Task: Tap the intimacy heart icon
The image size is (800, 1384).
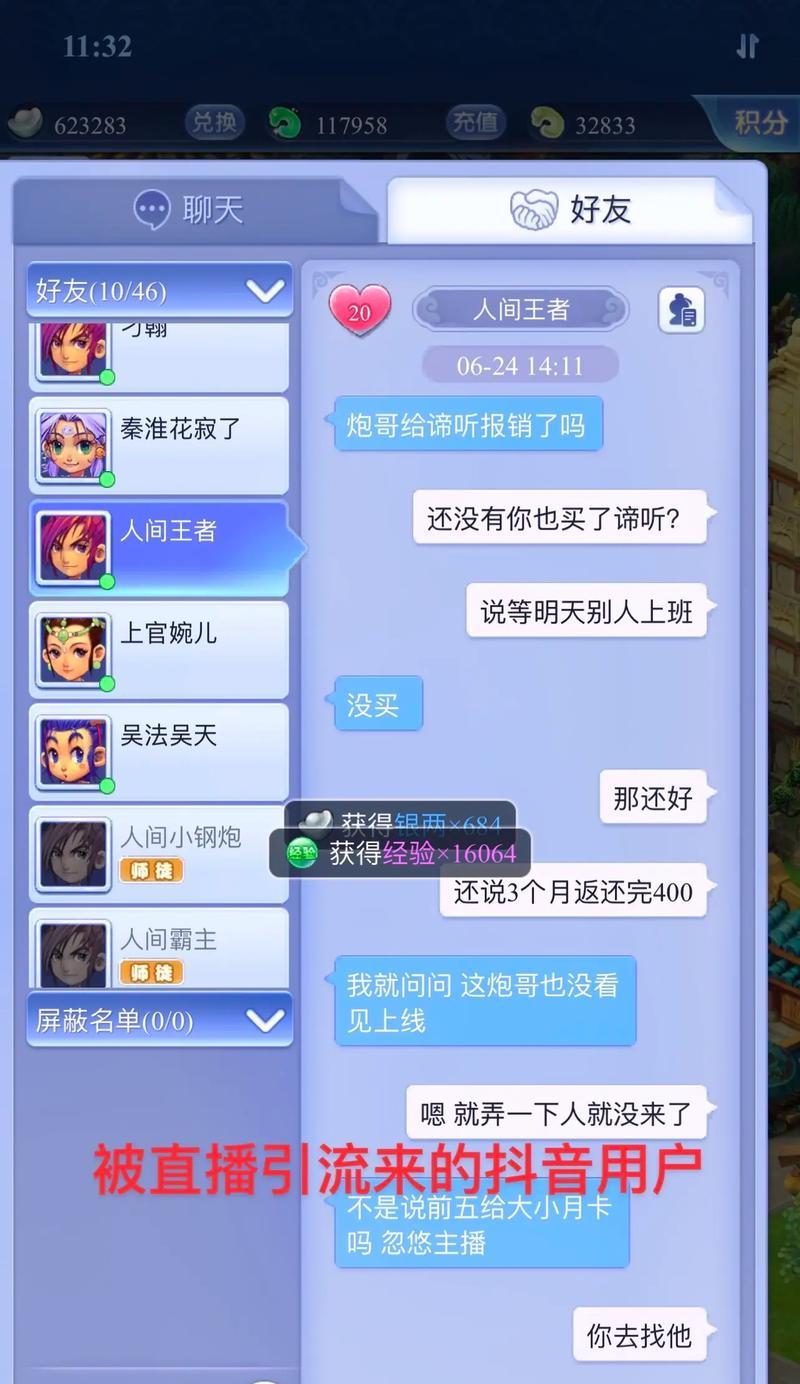Action: 359,311
